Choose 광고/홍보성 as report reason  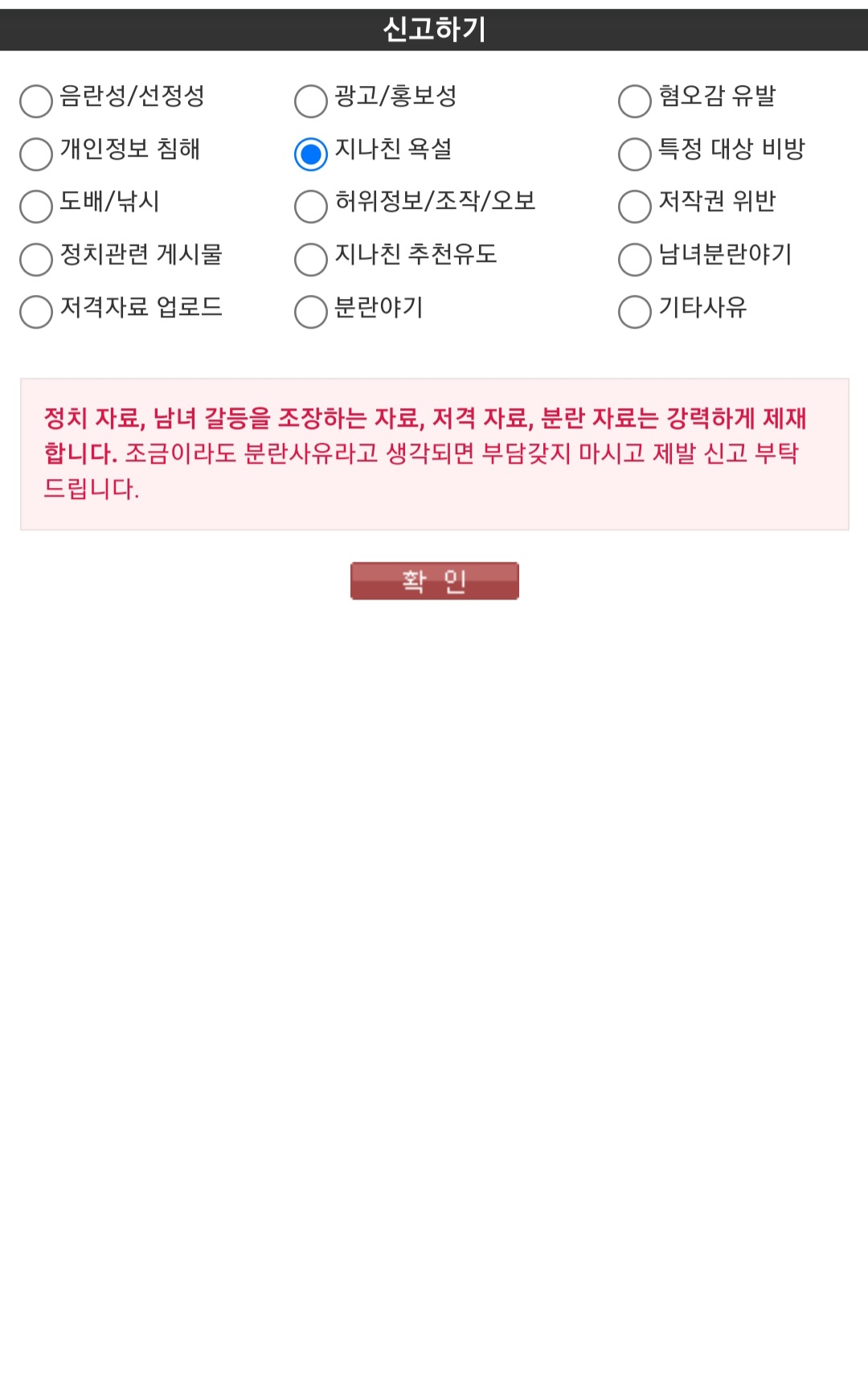311,101
